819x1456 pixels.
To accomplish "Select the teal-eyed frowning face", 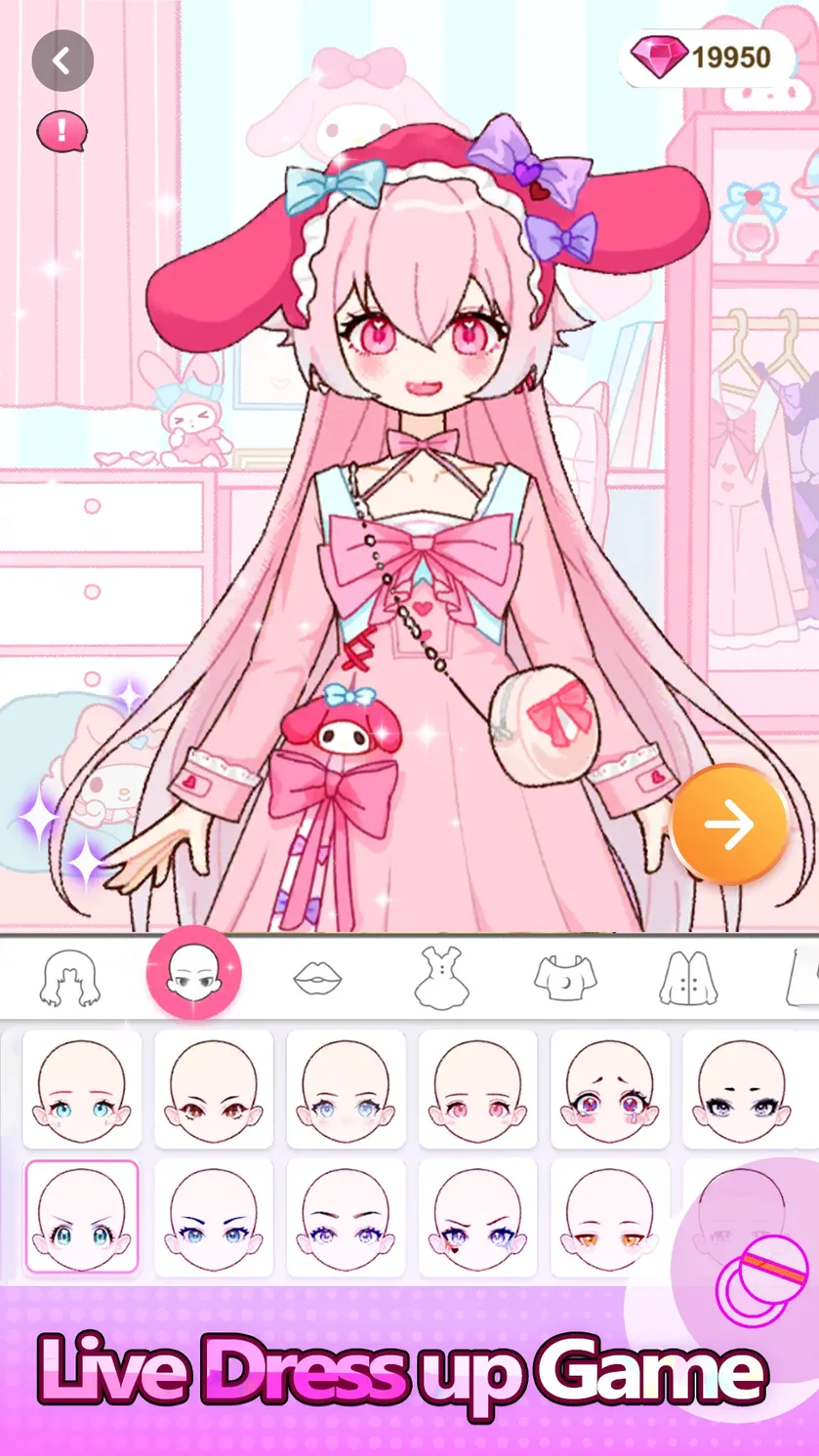I will (82, 1218).
